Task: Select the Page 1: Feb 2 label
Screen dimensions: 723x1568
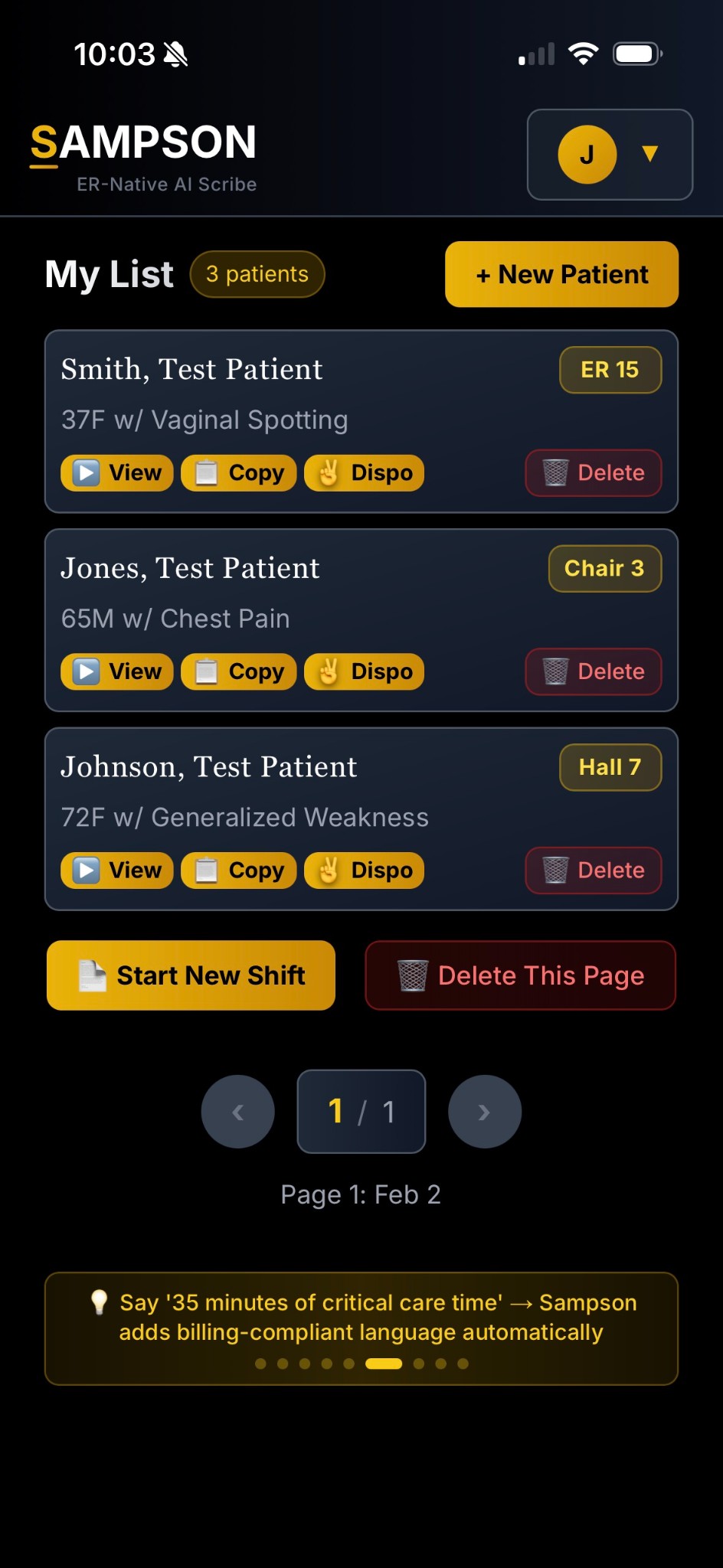Action: point(361,1194)
